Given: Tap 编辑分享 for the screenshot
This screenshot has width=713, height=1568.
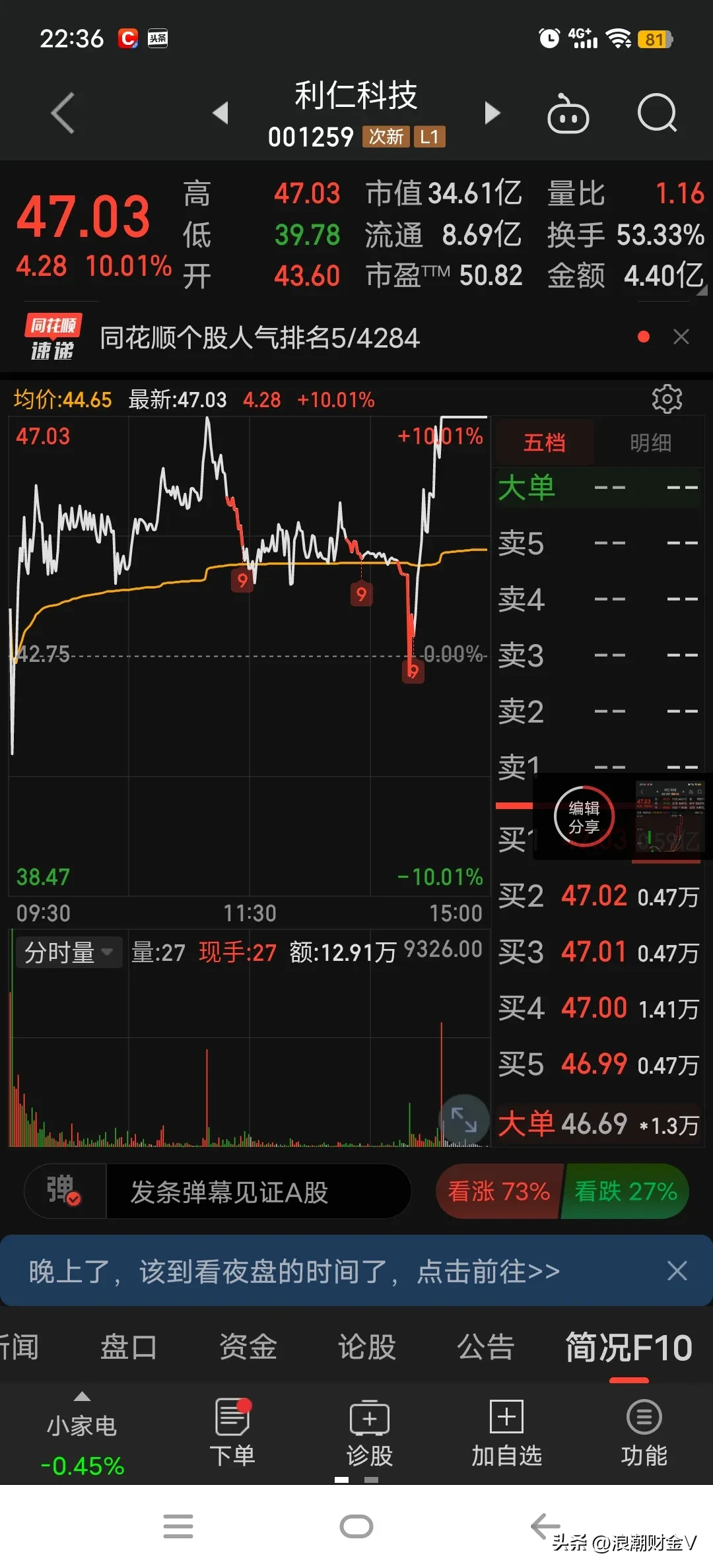Looking at the screenshot, I should [x=584, y=817].
